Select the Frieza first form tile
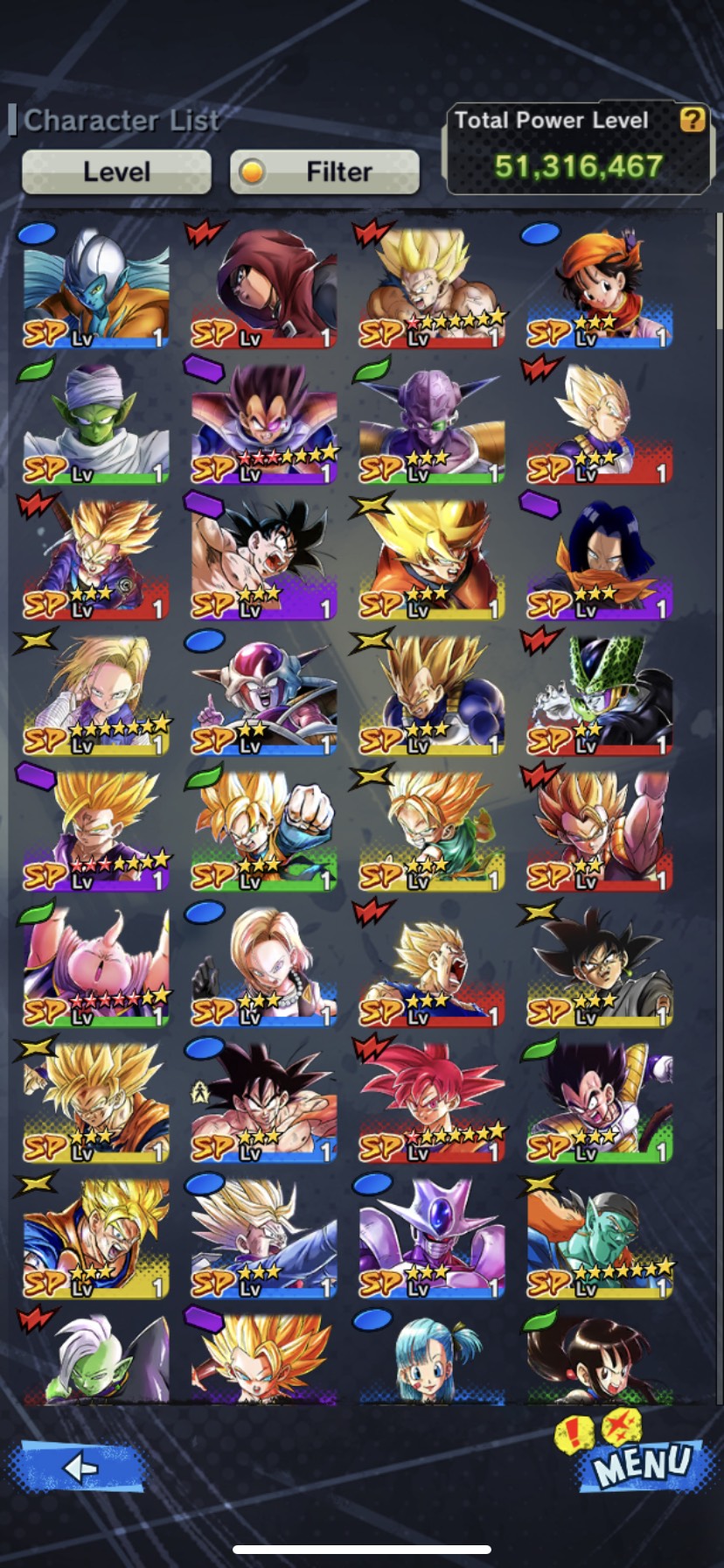The height and width of the screenshot is (1568, 724). pos(264,695)
